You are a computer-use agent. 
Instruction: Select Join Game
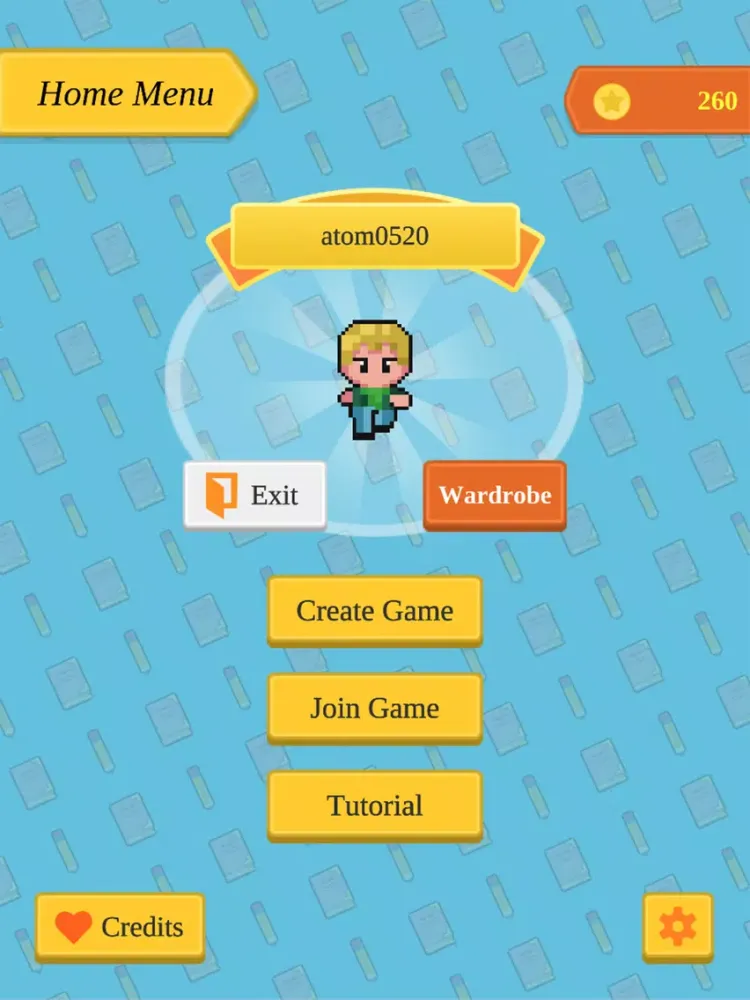click(374, 708)
